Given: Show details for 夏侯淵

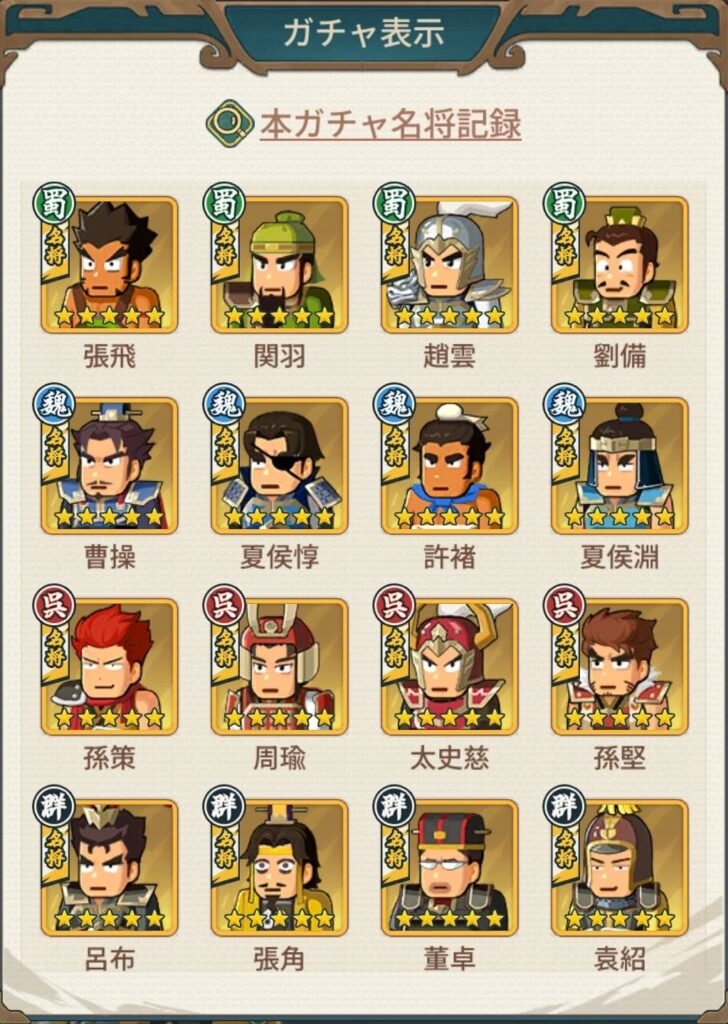Looking at the screenshot, I should tap(620, 466).
